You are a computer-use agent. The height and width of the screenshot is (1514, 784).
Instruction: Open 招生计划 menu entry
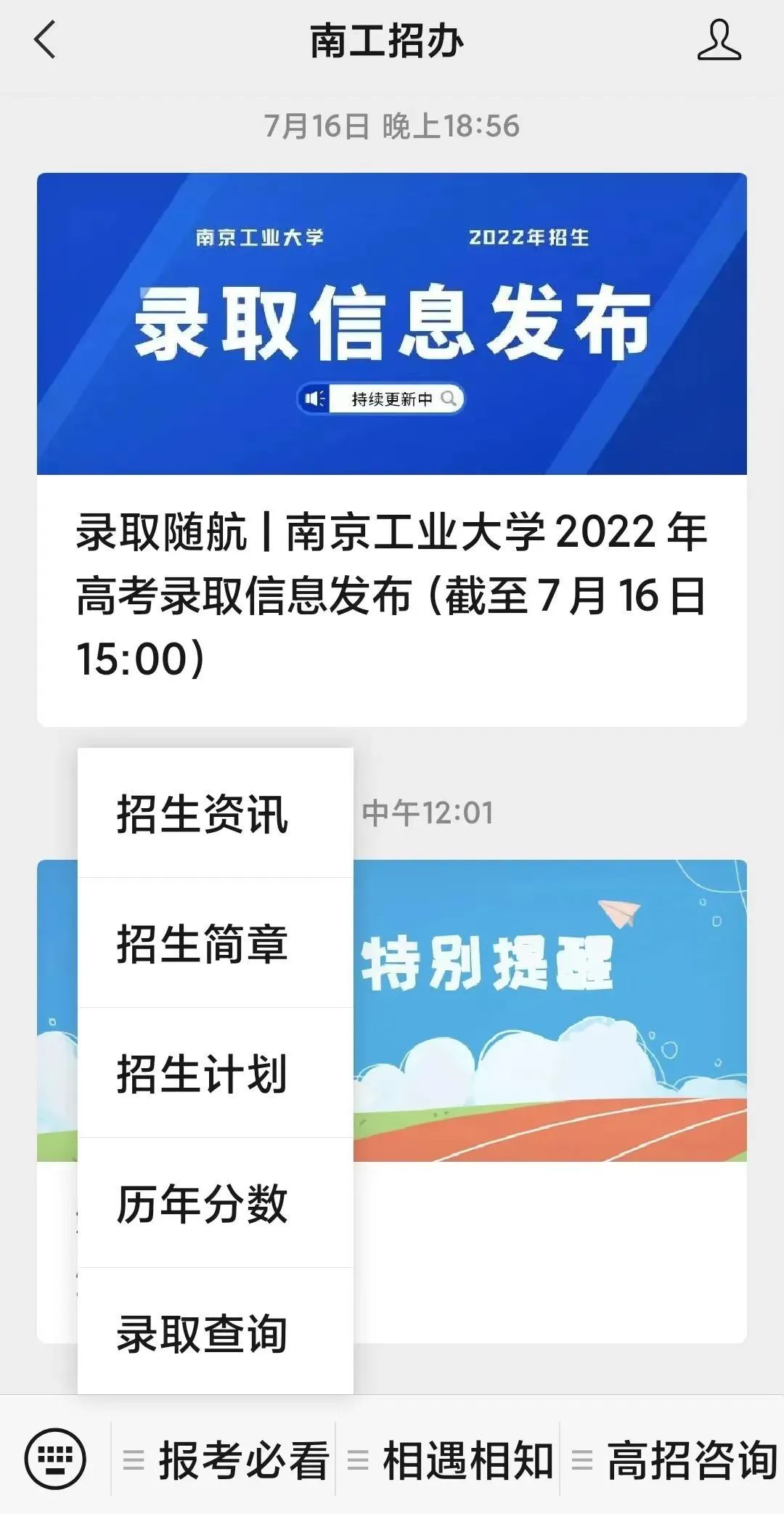(x=203, y=1074)
